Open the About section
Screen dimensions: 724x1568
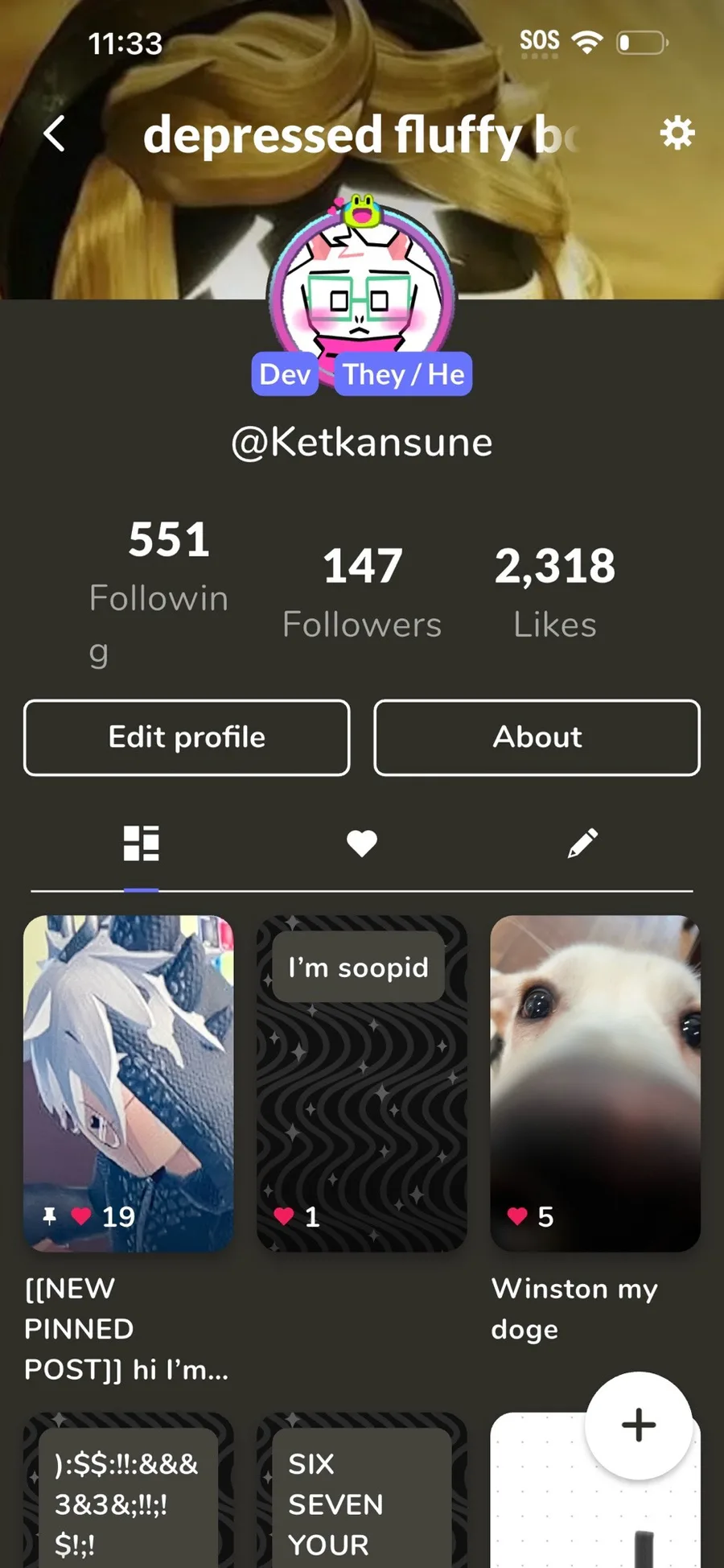[537, 737]
